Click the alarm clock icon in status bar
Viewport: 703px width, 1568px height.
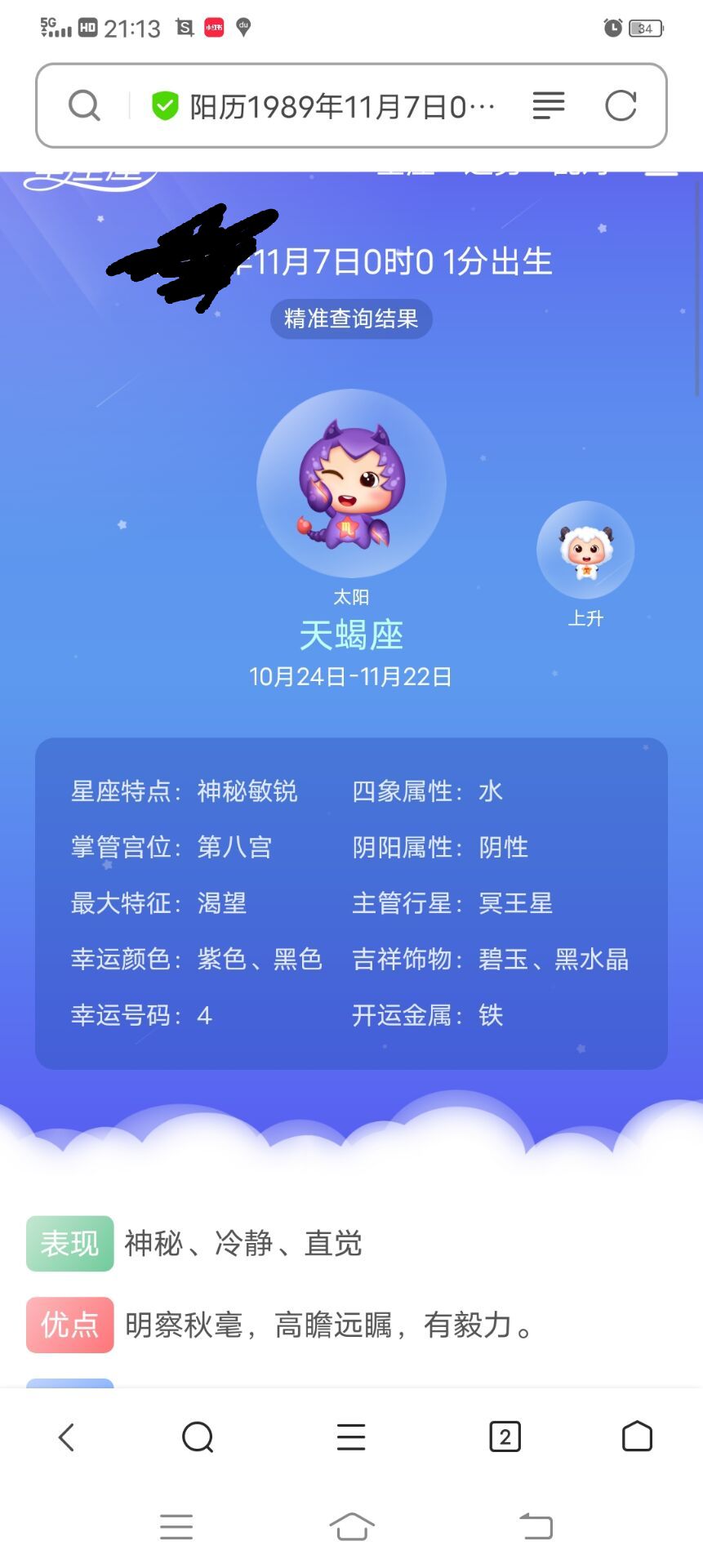pos(612,27)
